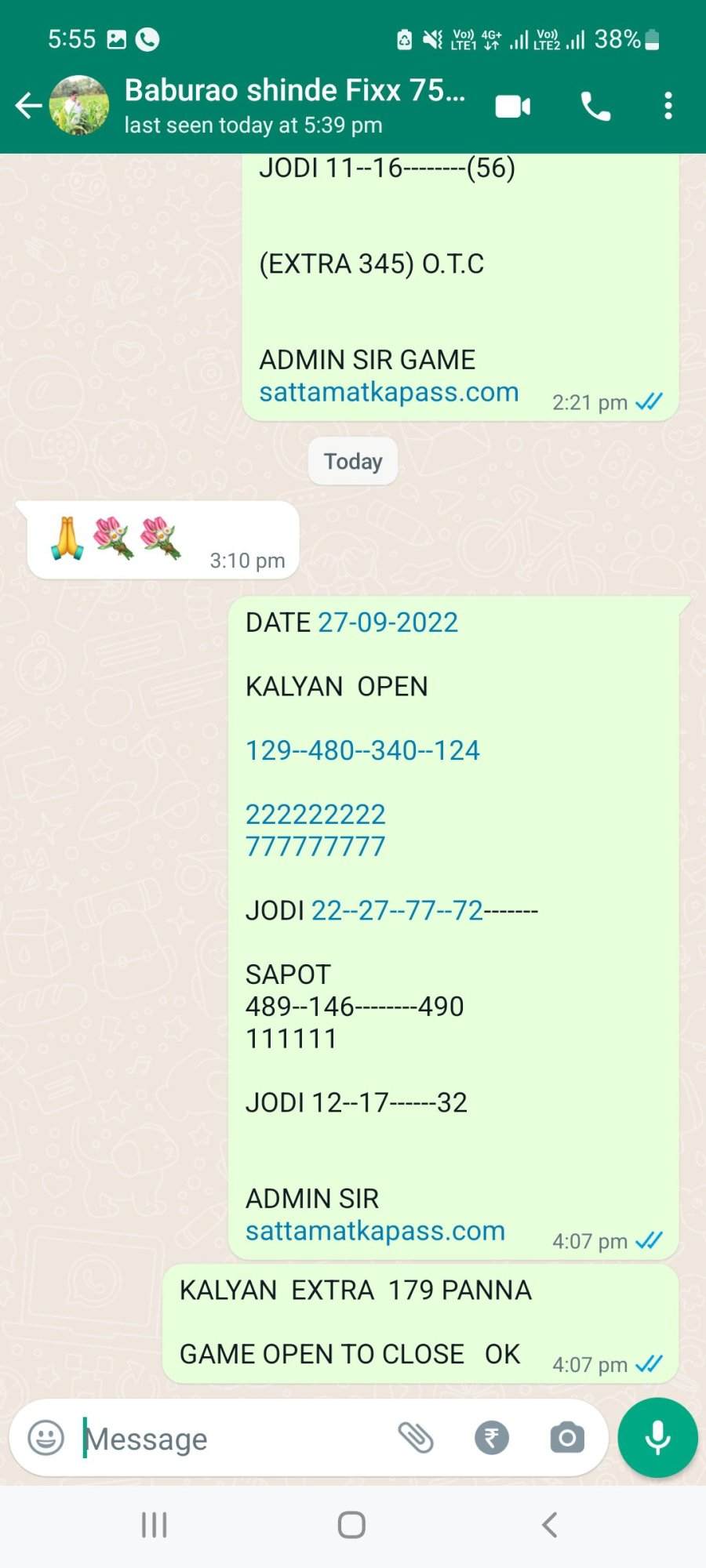Open the rupee payment option
Image resolution: width=706 pixels, height=1568 pixels.
point(492,1438)
